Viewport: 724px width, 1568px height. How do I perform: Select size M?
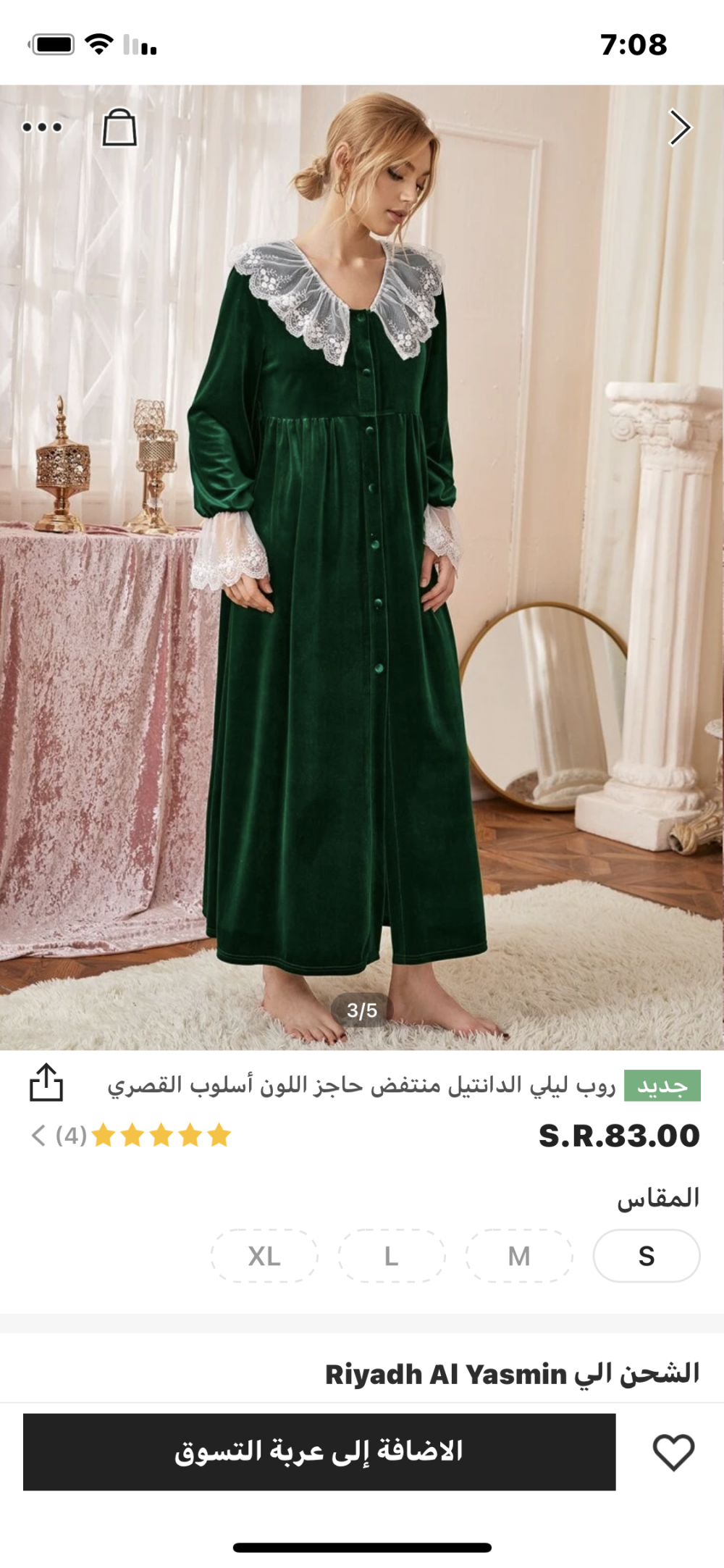(519, 1256)
